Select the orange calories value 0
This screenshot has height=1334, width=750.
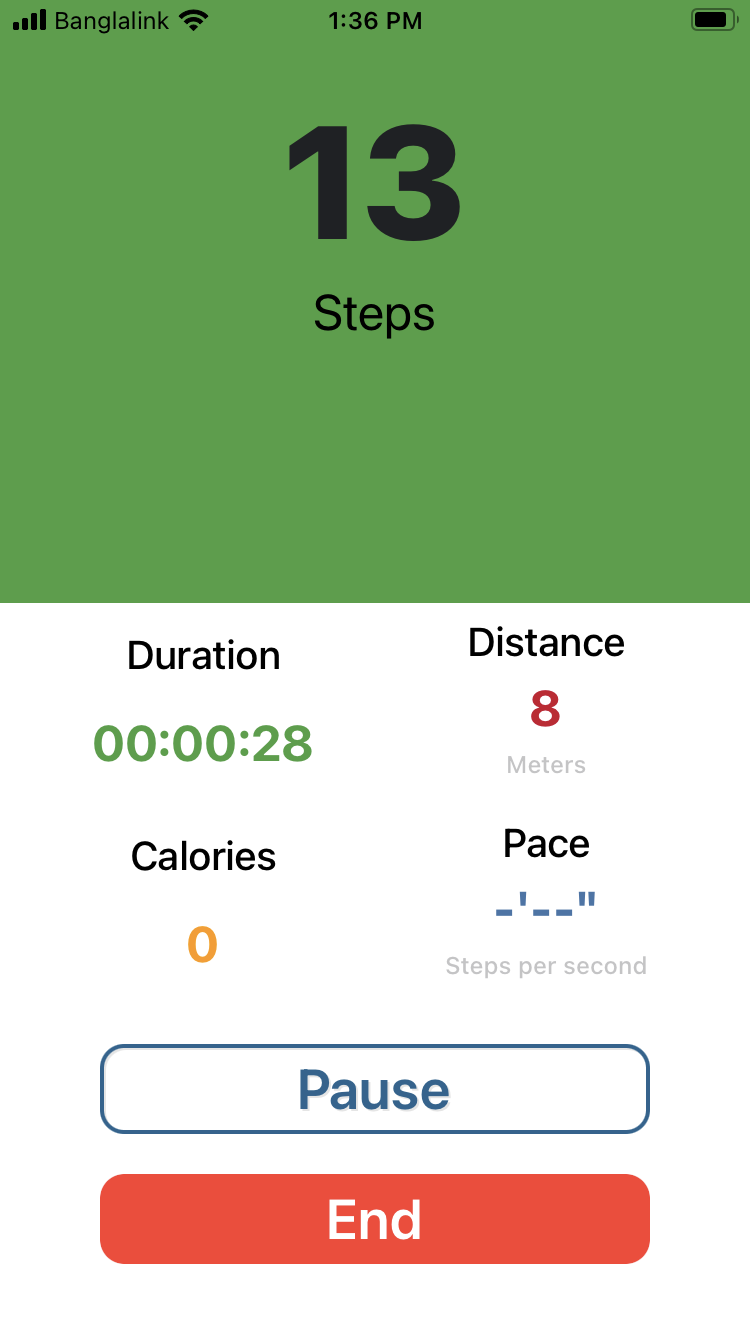(202, 945)
